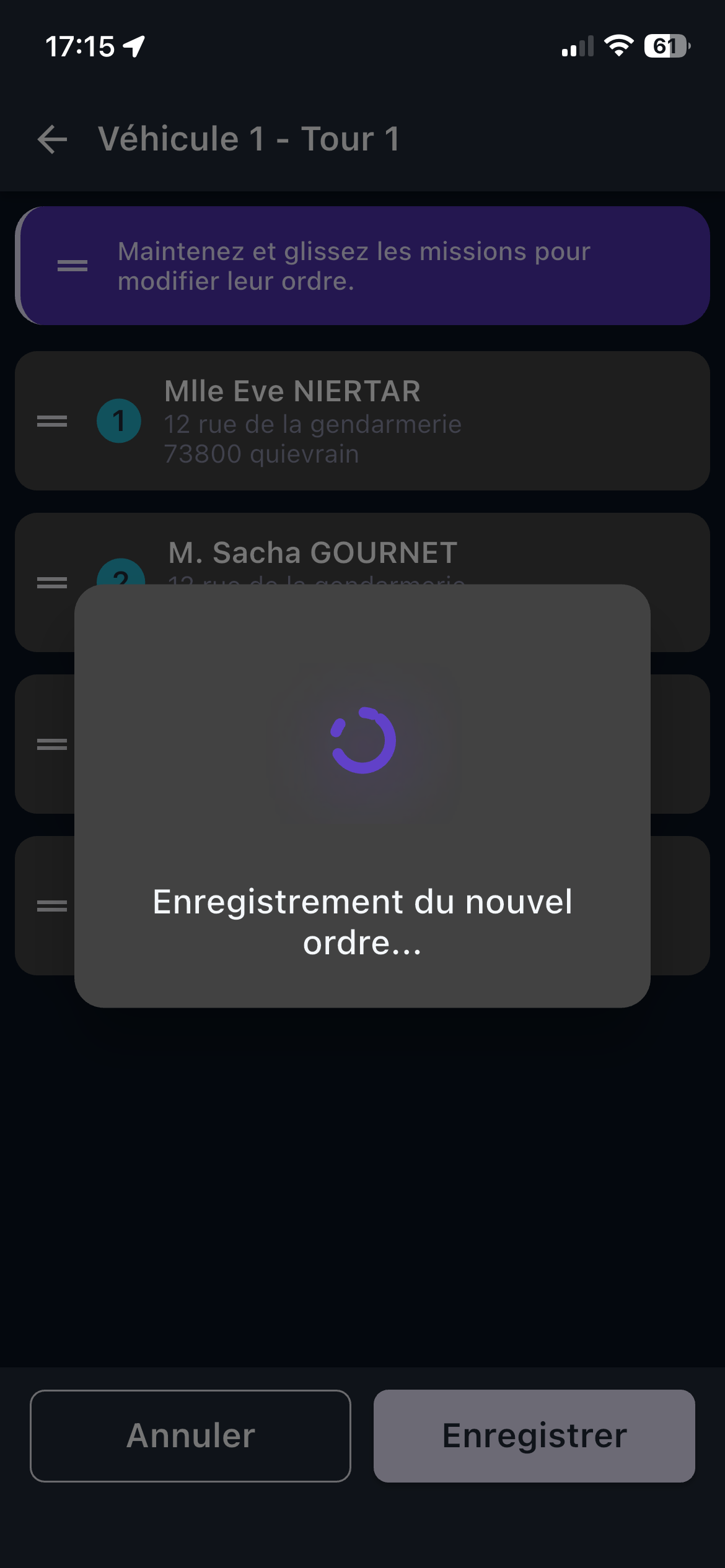This screenshot has height=1568, width=725.
Task: Save the order with Enregistrer
Action: pyautogui.click(x=534, y=1435)
